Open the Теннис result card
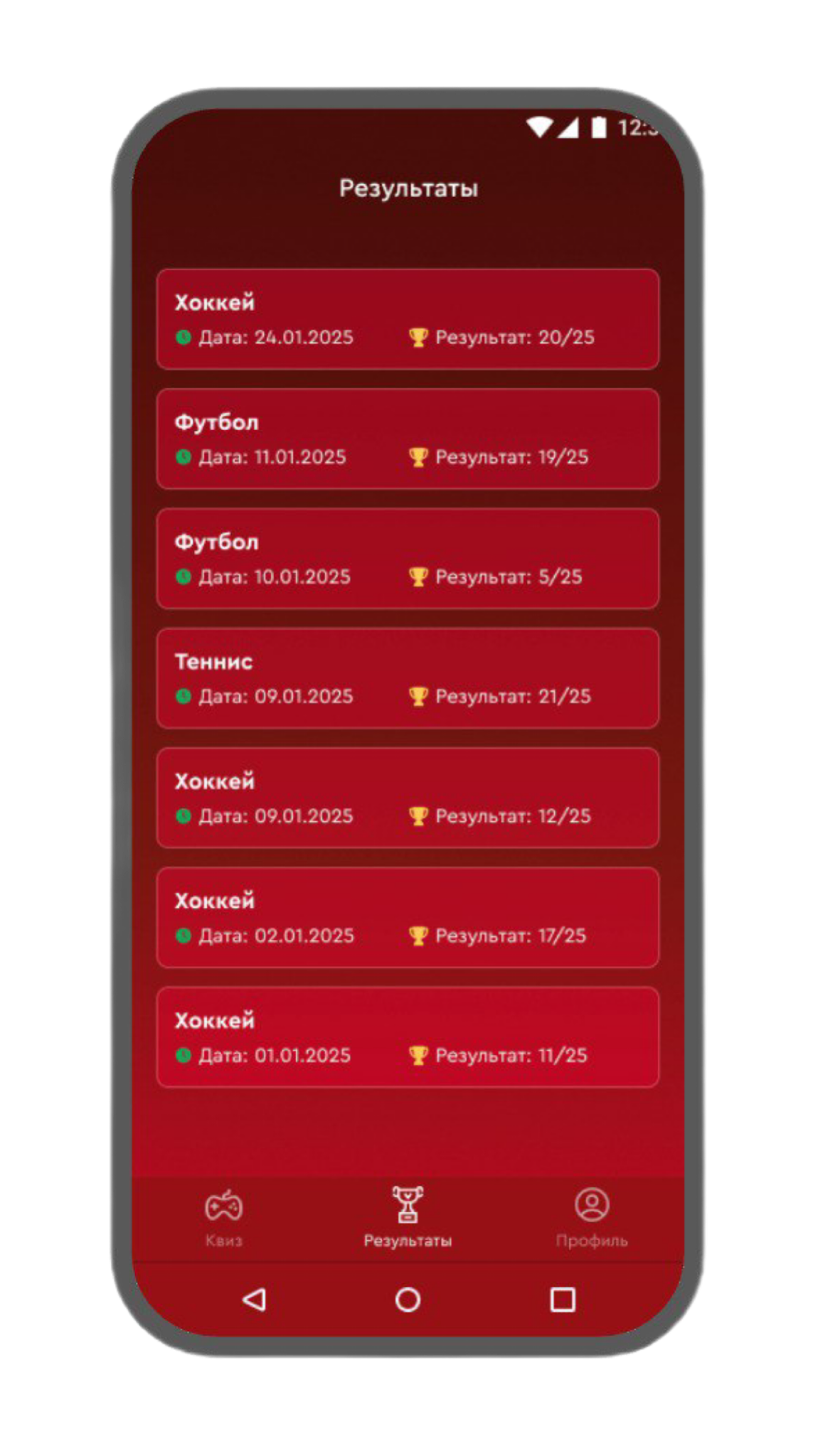This screenshot has width=818, height=1456. click(x=408, y=678)
